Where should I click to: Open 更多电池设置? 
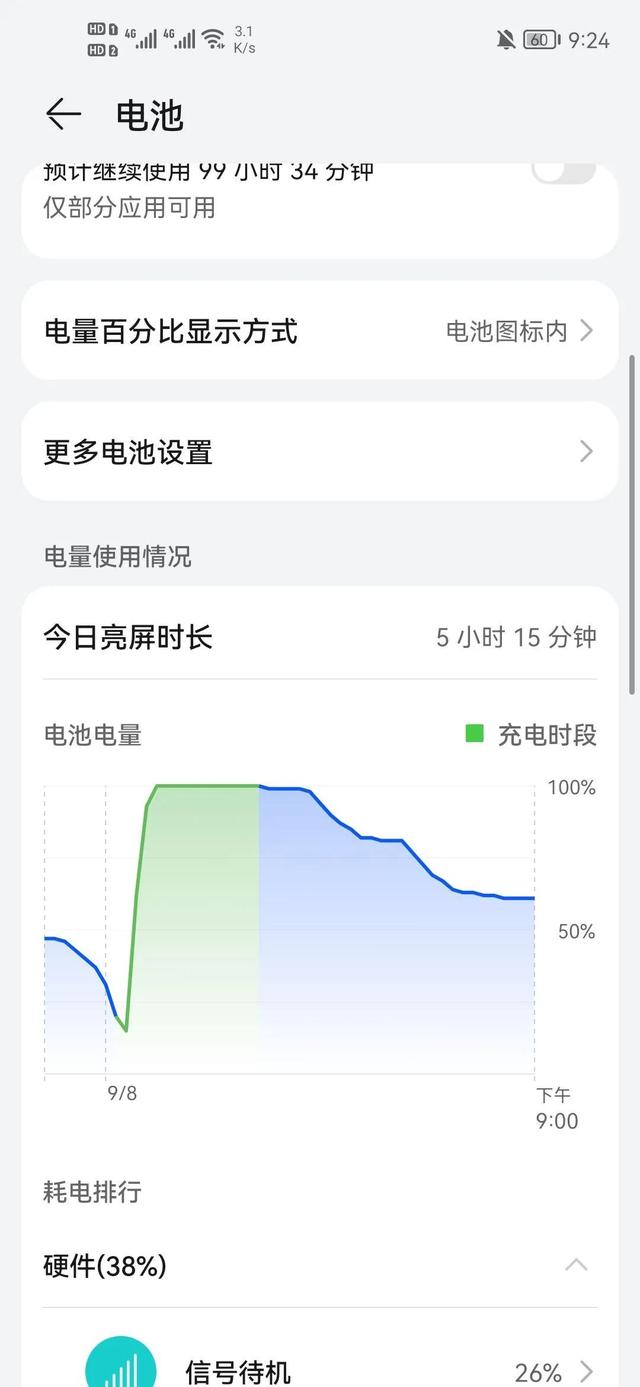tap(320, 452)
